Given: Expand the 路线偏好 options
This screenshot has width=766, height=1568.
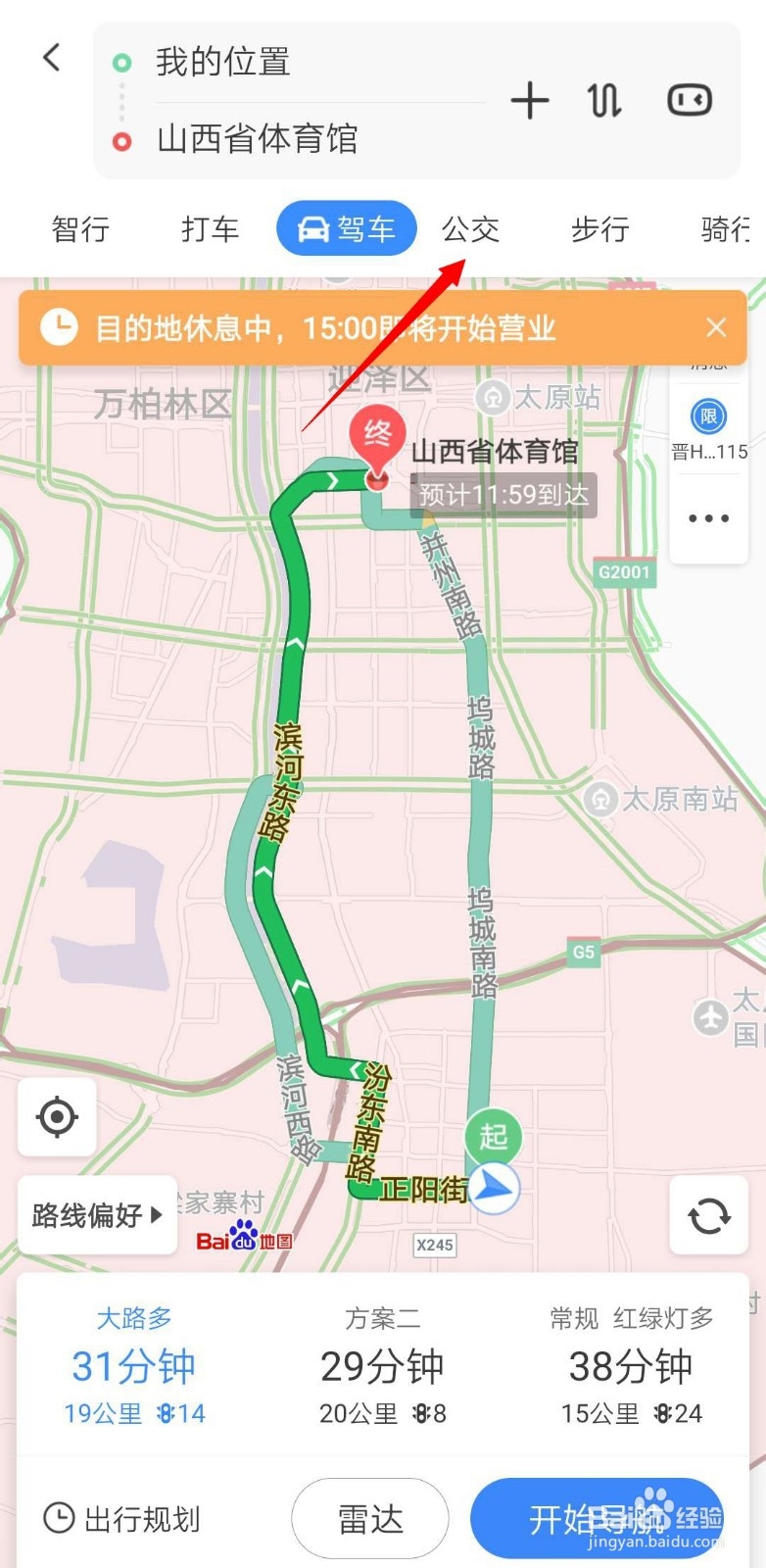Looking at the screenshot, I should (97, 1214).
